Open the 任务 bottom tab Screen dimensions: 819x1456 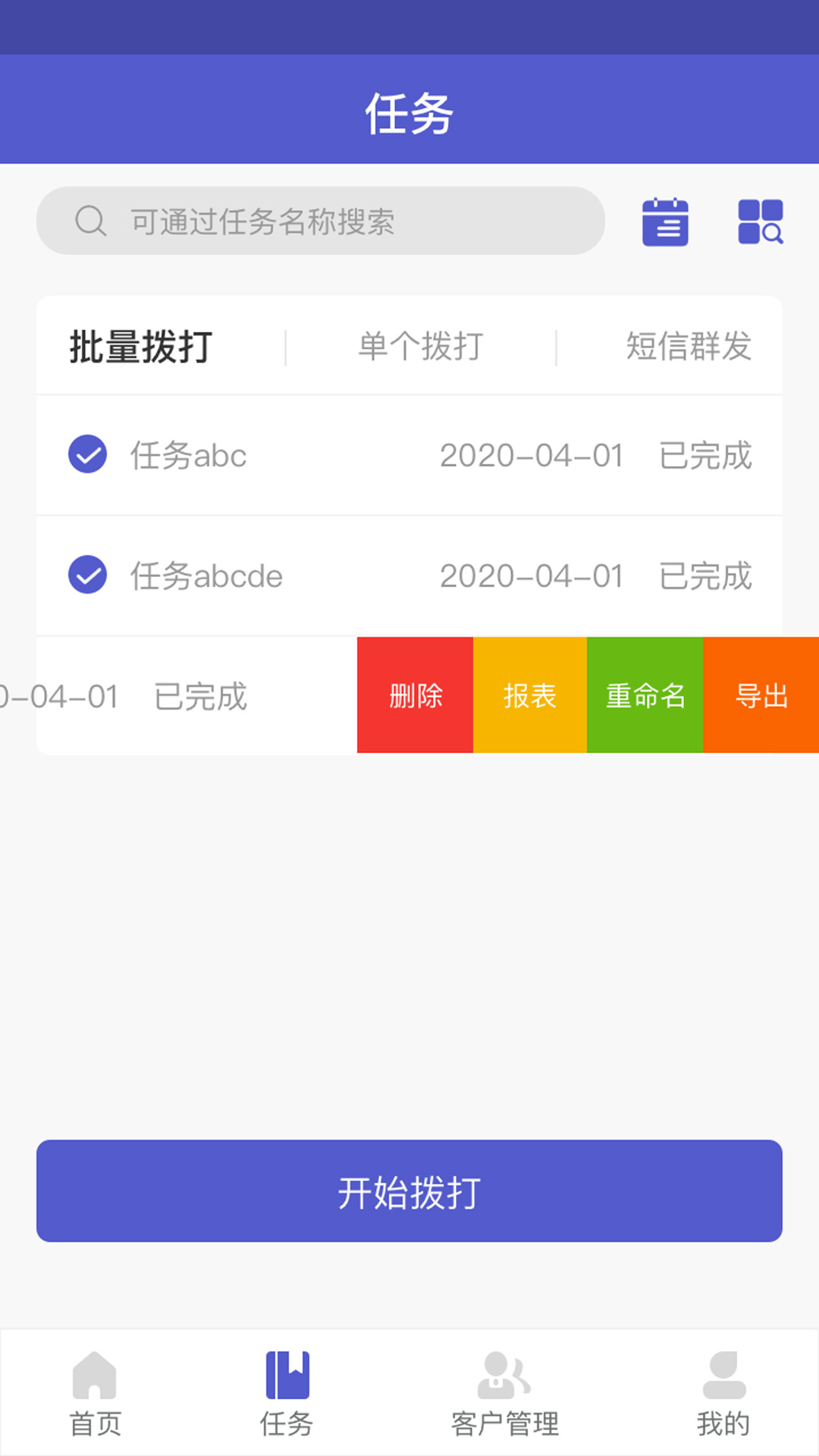point(287,1394)
